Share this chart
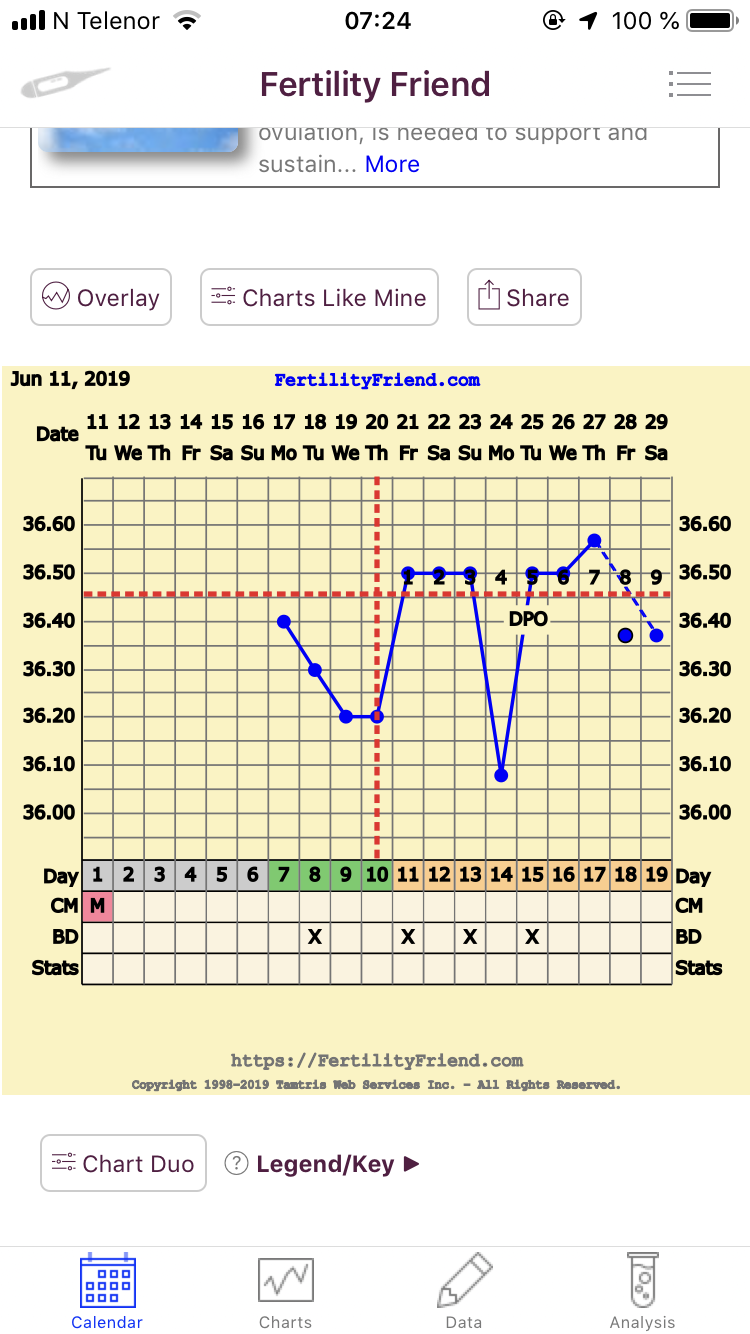This screenshot has height=1334, width=750. [x=524, y=297]
